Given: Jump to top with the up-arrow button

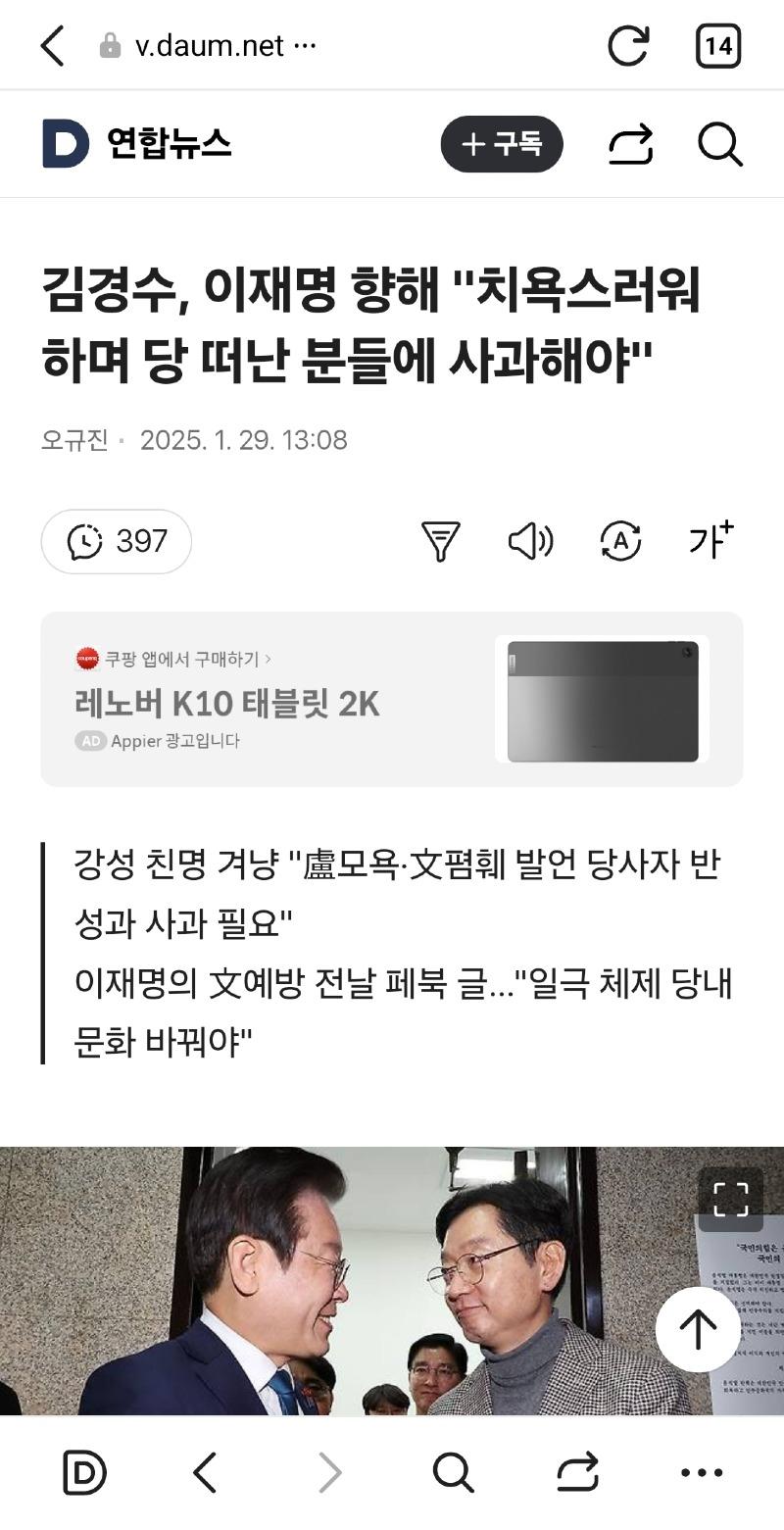Looking at the screenshot, I should tap(698, 1330).
